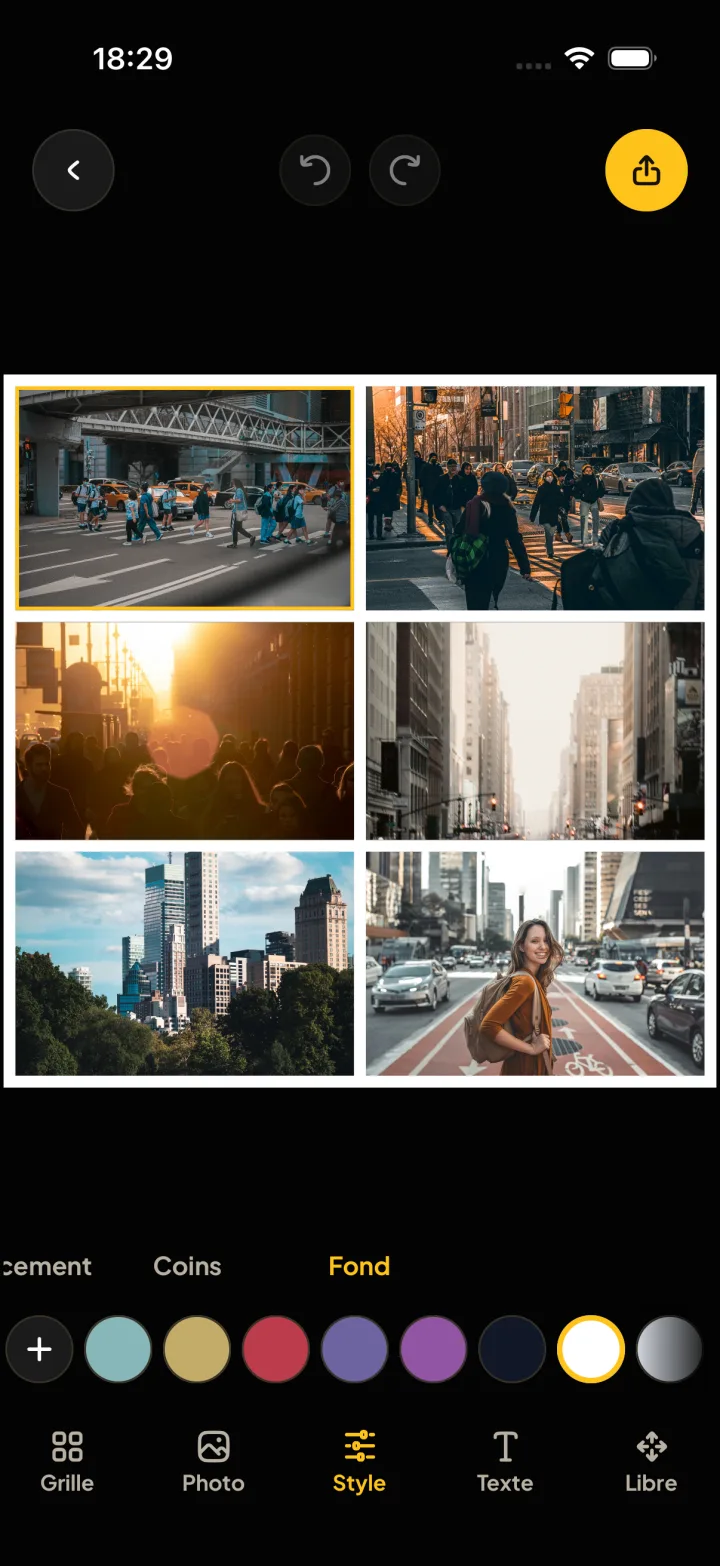Go back with the arrow button
Screen dimensions: 720x1566
click(73, 170)
